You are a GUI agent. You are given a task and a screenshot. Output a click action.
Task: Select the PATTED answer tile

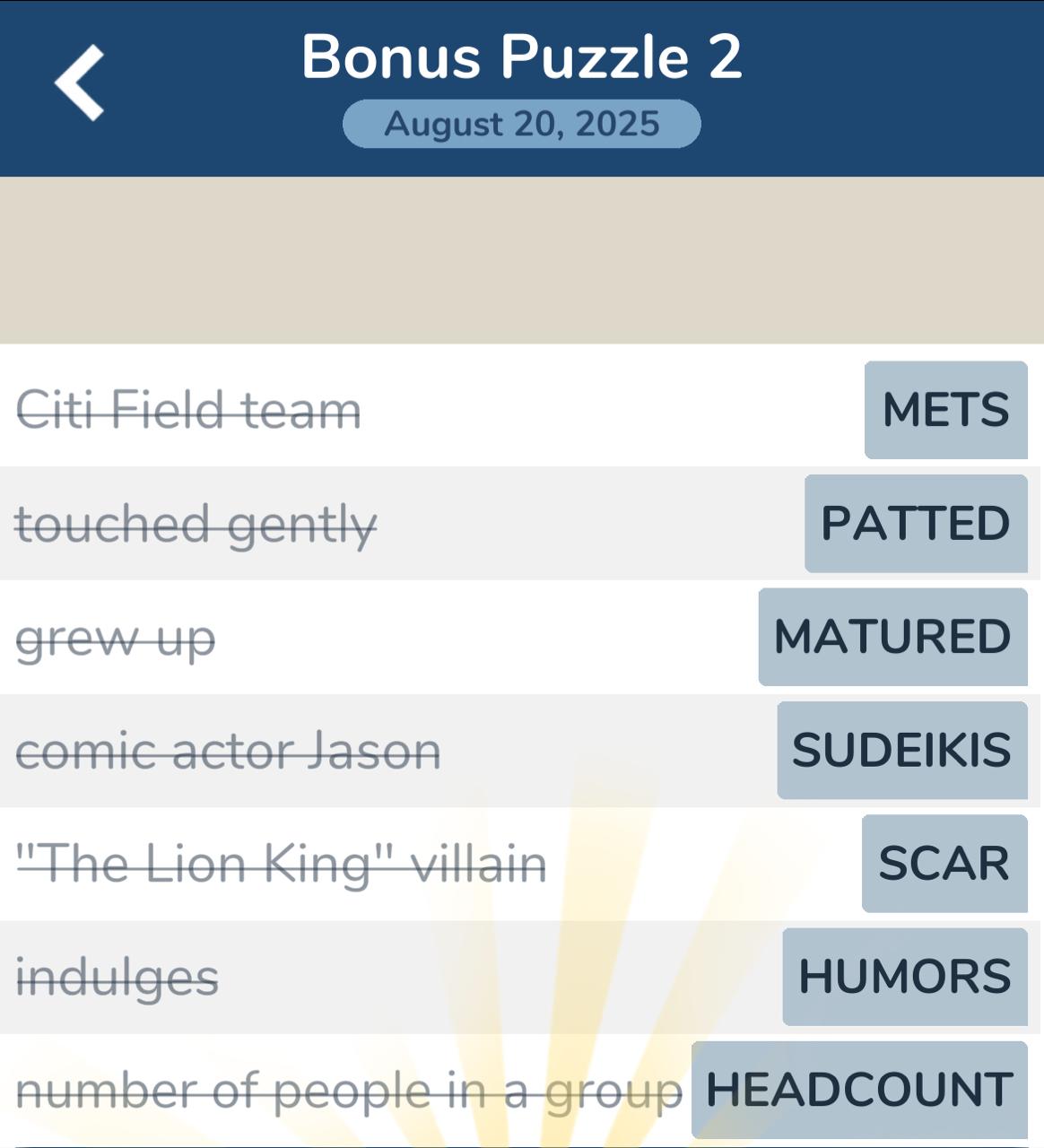point(915,524)
